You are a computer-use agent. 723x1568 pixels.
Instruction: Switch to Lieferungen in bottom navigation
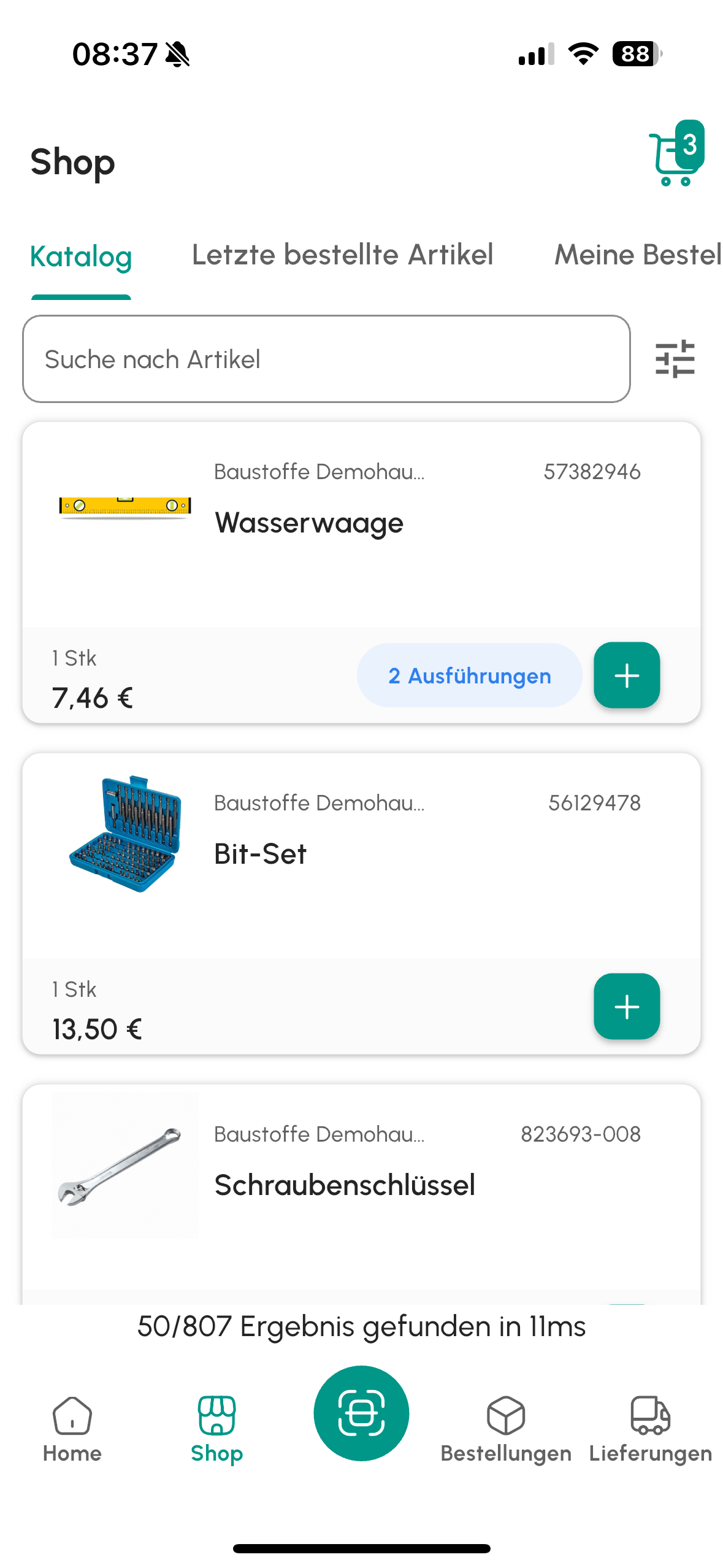[x=650, y=1429]
